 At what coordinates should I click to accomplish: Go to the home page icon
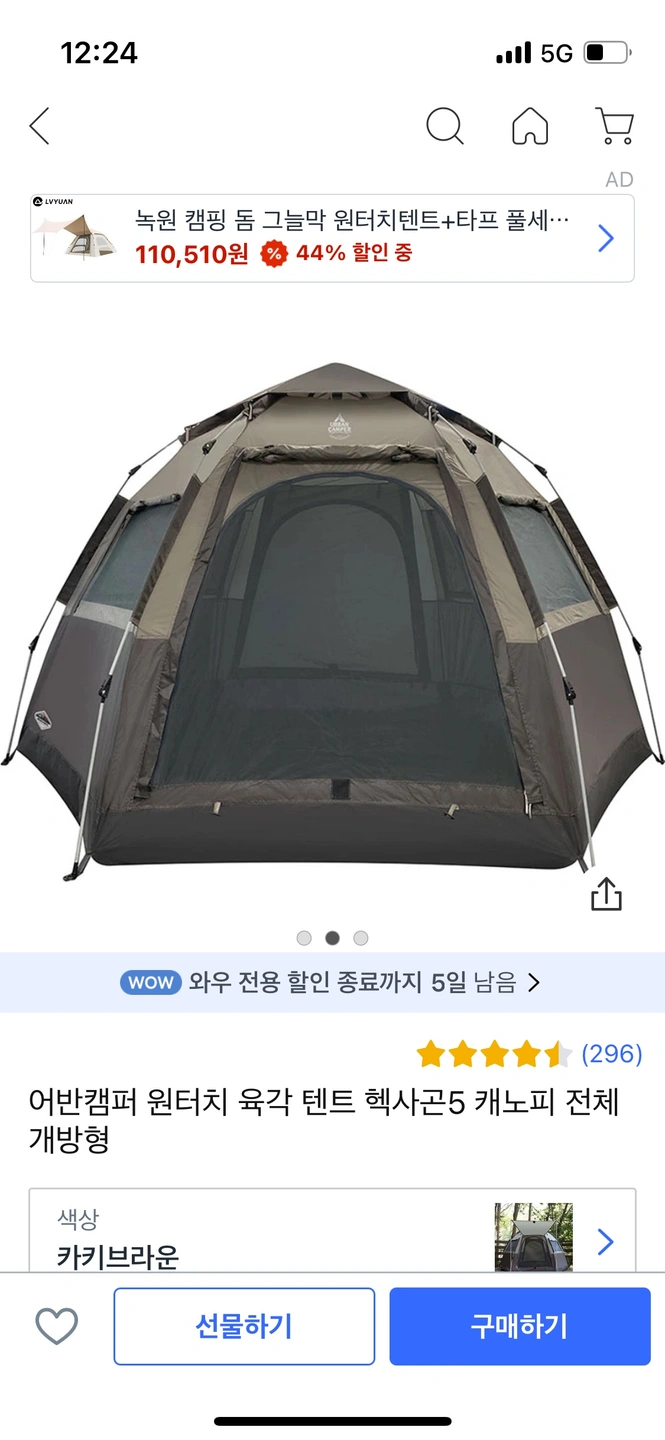click(530, 127)
